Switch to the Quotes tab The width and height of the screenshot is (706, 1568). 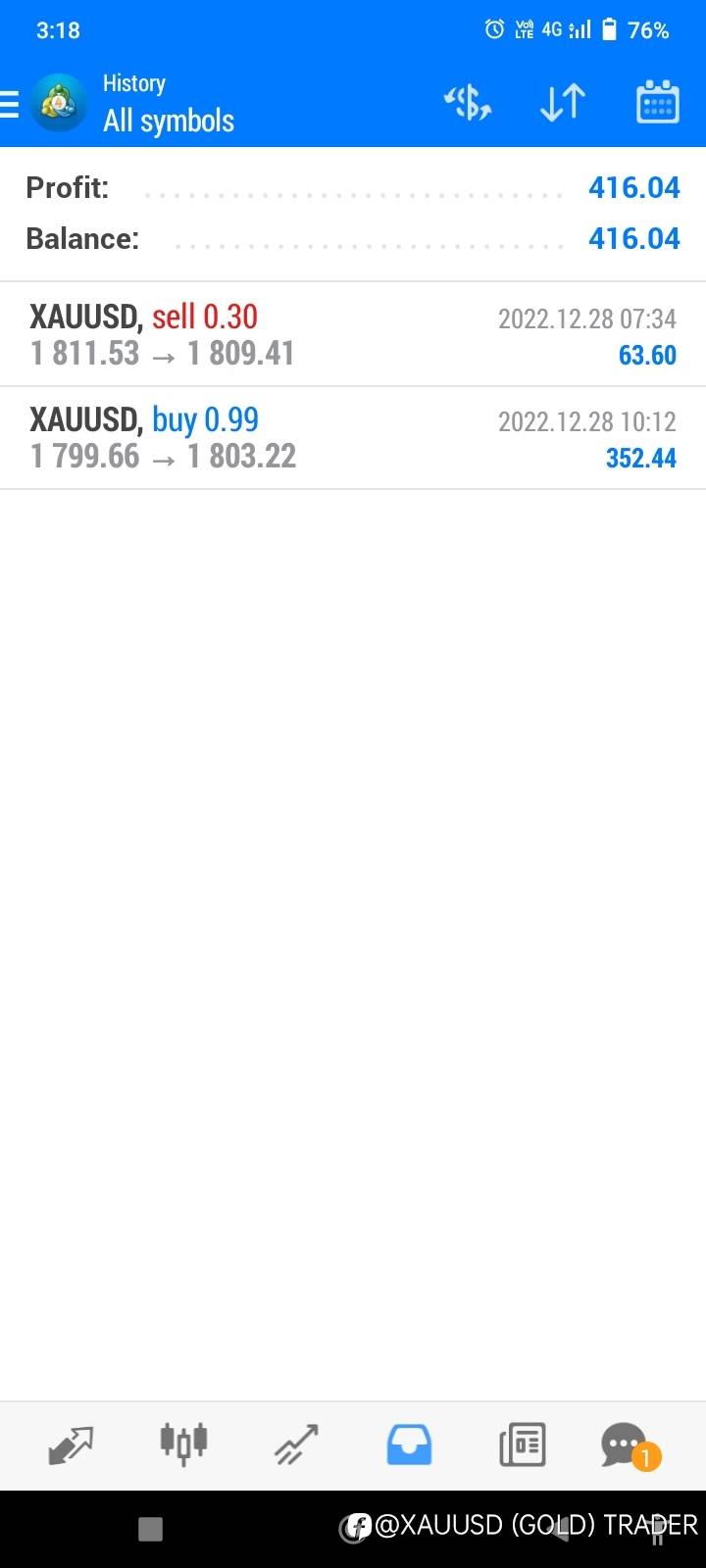(x=71, y=1445)
